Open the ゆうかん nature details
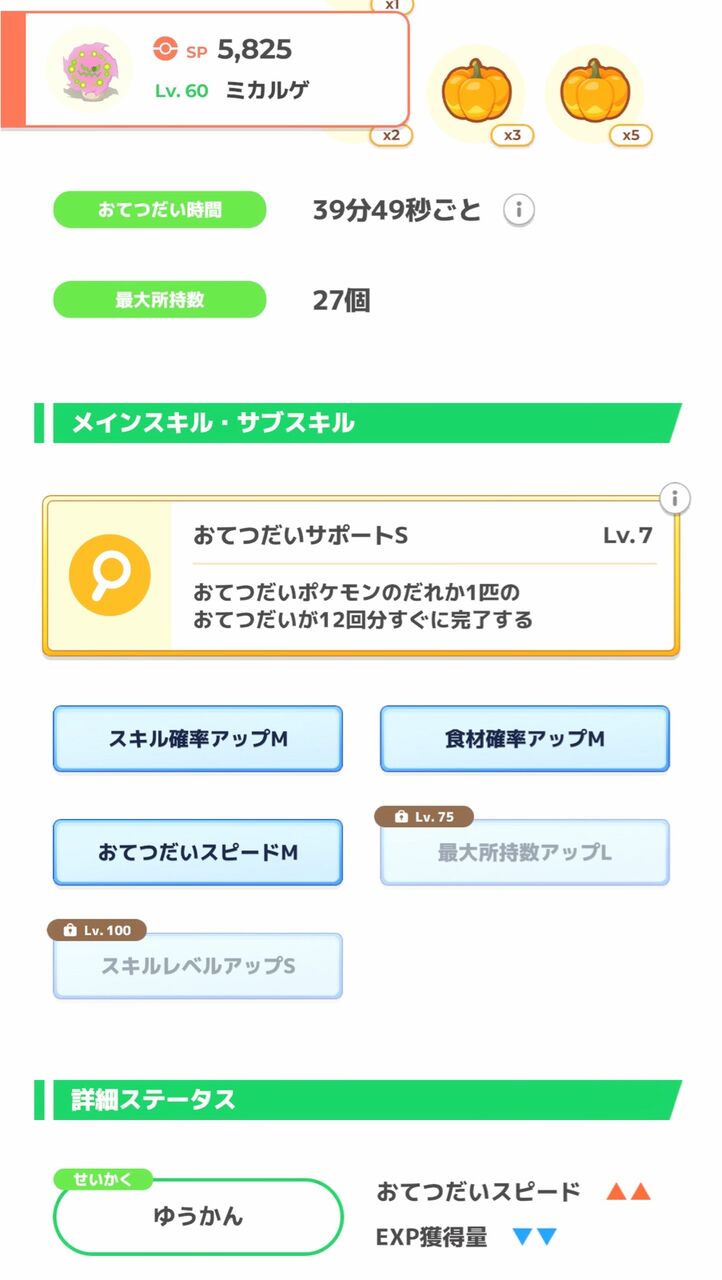Image resolution: width=722 pixels, height=1280 pixels. coord(198,1216)
